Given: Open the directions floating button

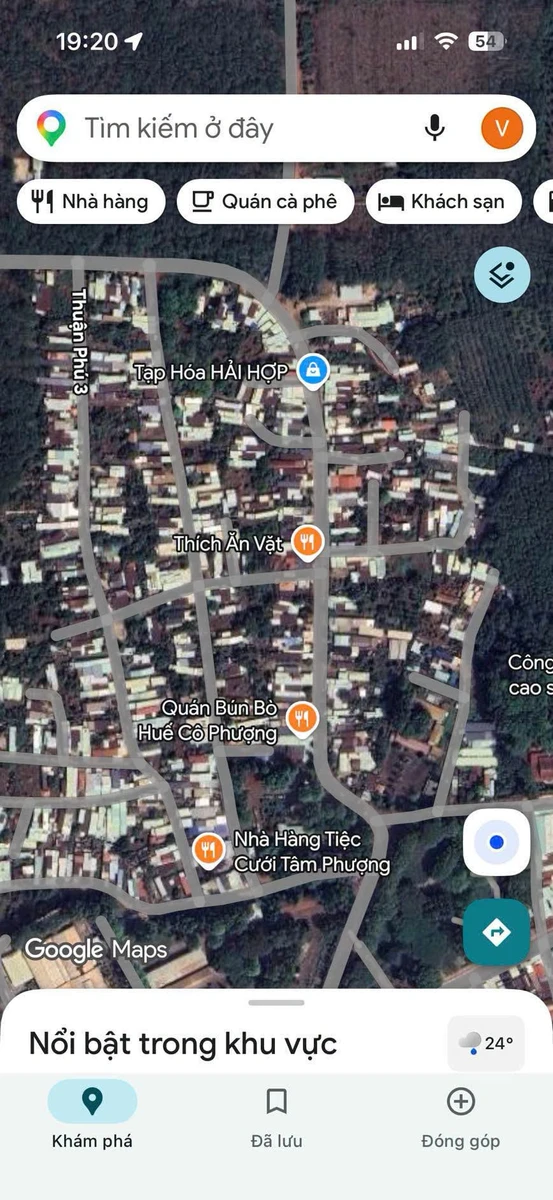Looking at the screenshot, I should tap(496, 932).
